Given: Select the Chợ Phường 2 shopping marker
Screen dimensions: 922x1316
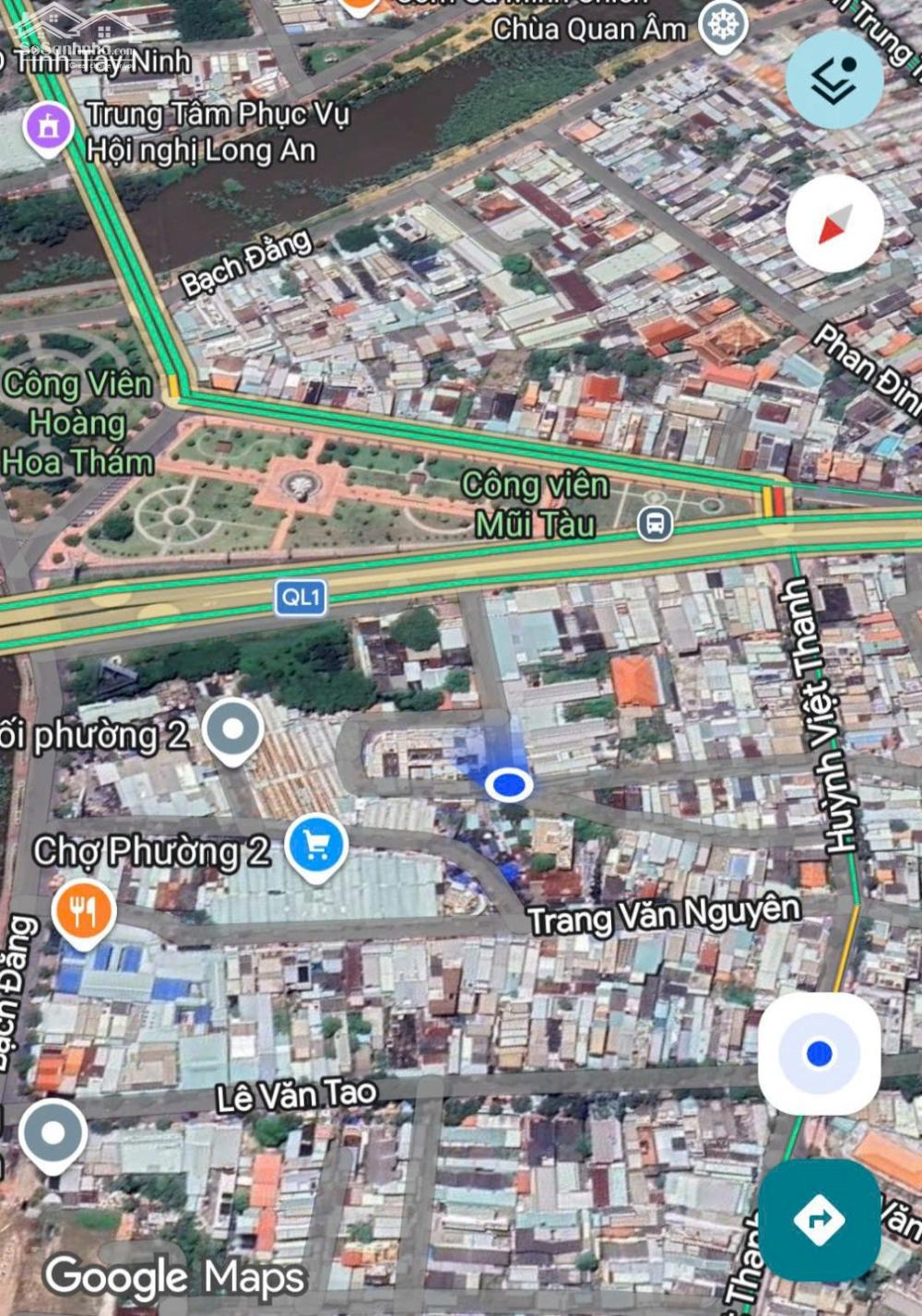Looking at the screenshot, I should (316, 846).
